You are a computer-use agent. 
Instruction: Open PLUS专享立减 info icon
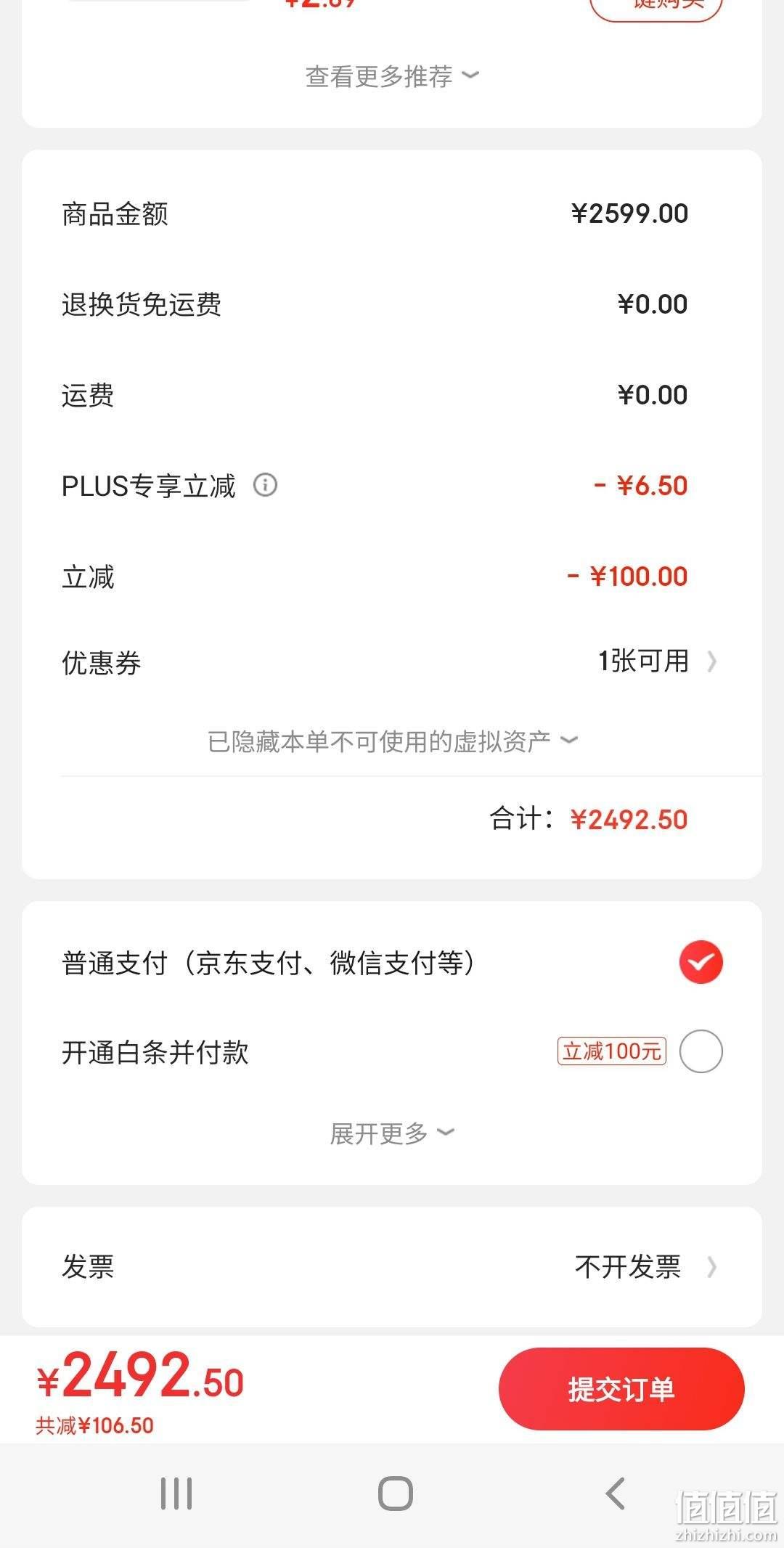pos(265,485)
